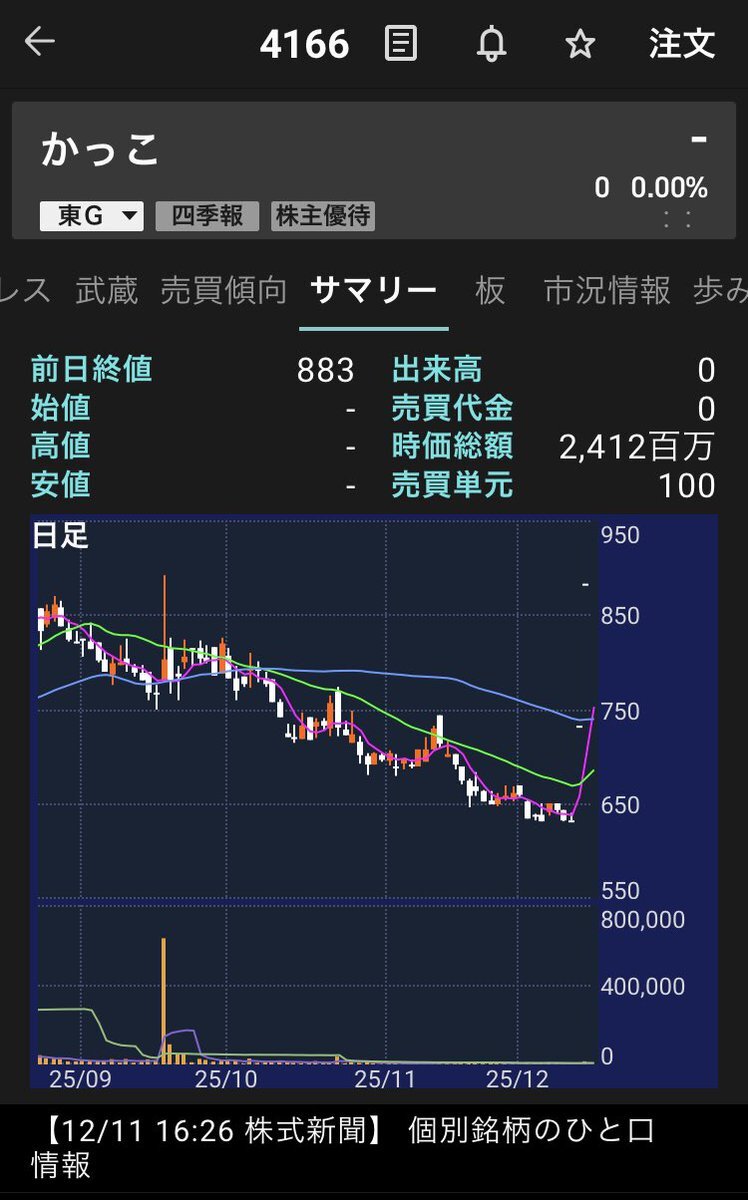Switch to the 武蔵 tab
This screenshot has width=748, height=1200.
[107, 291]
